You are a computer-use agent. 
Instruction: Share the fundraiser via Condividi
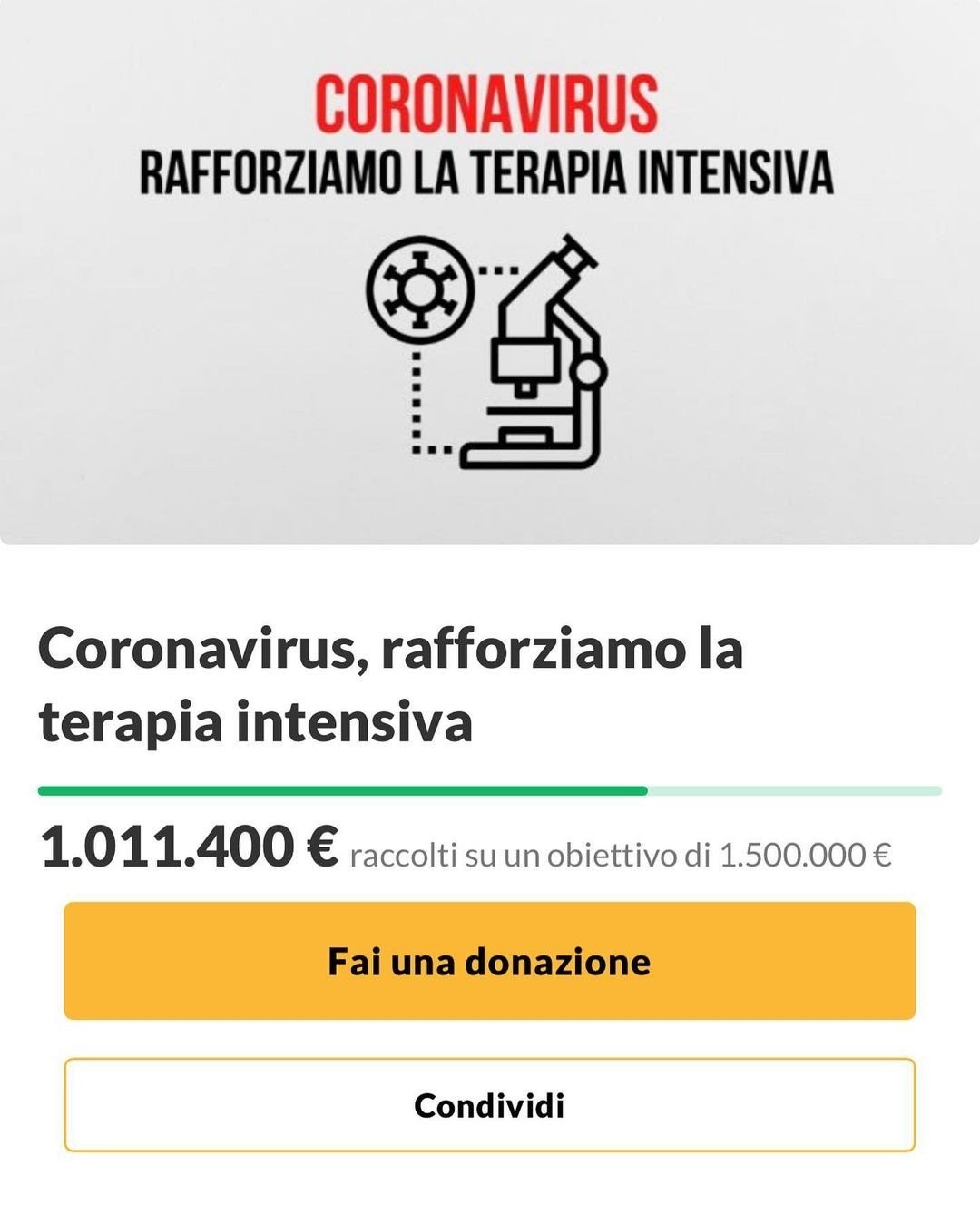coord(489,1105)
